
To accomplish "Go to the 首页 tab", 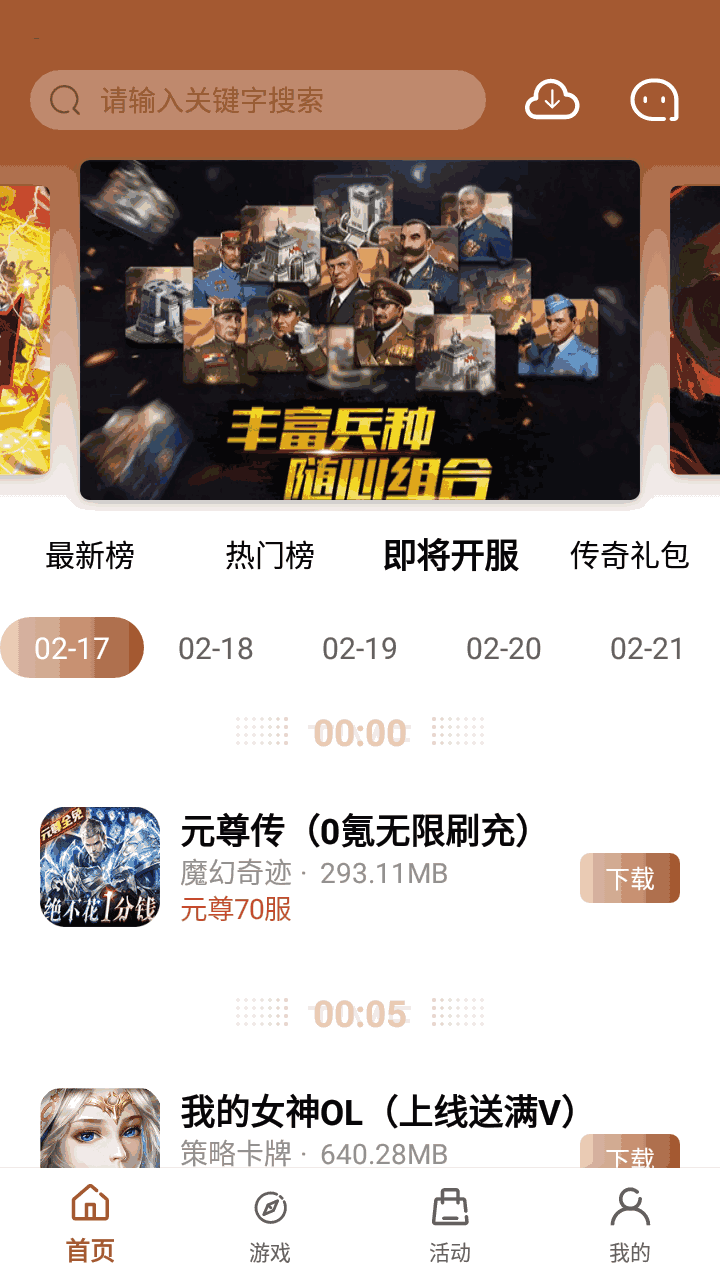I will [90, 1225].
